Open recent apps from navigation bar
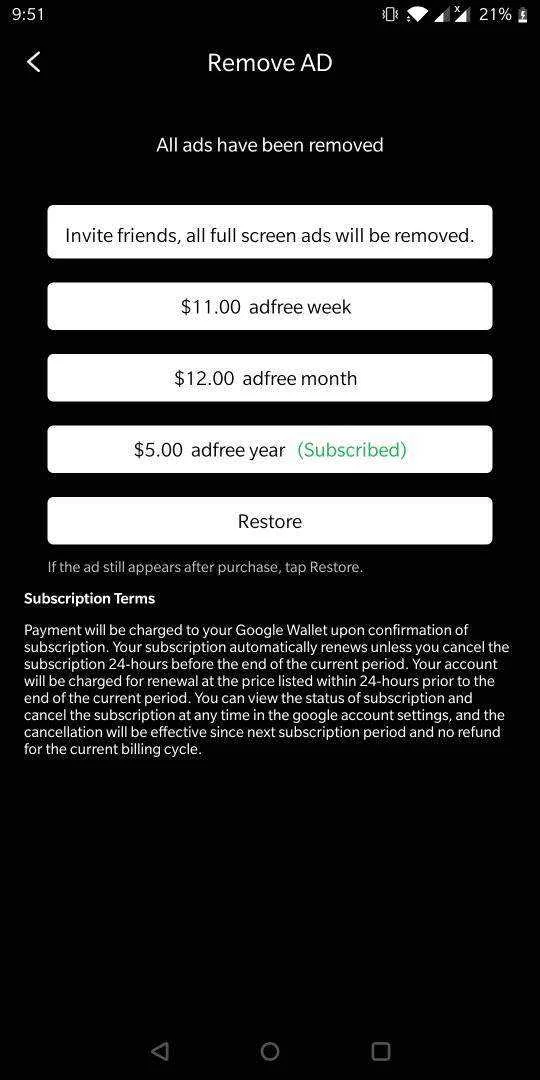Viewport: 540px width, 1080px height. click(381, 1051)
